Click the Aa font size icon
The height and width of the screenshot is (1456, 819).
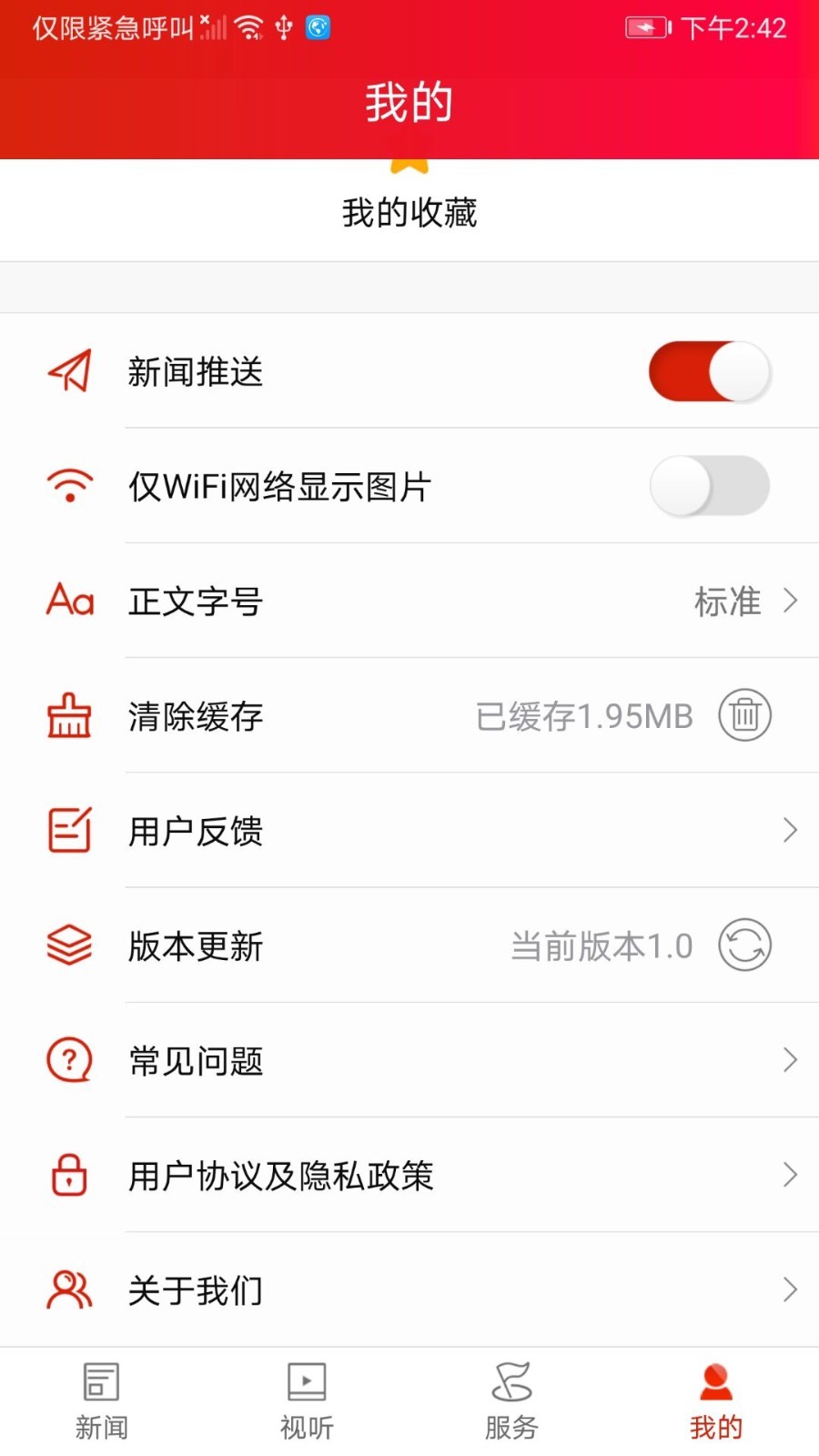pos(69,601)
